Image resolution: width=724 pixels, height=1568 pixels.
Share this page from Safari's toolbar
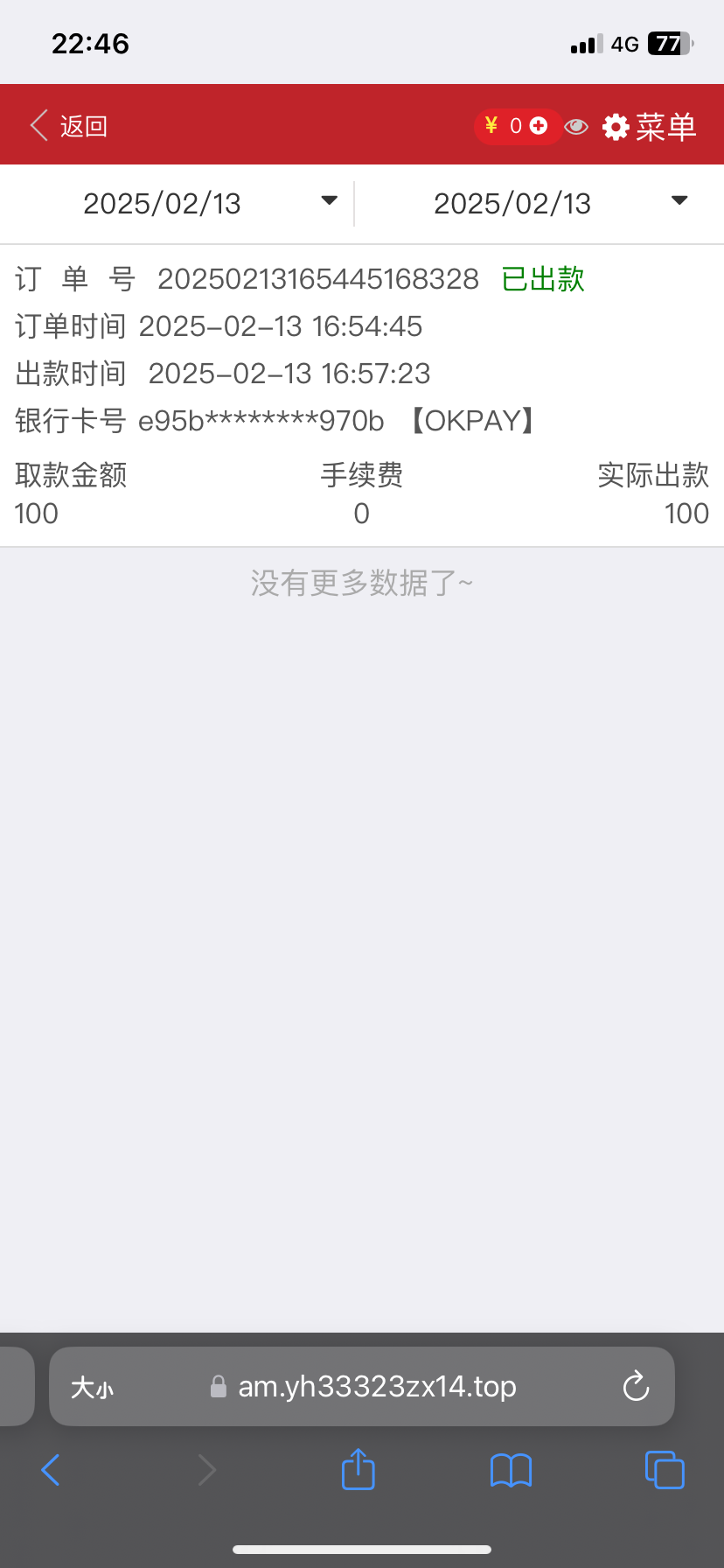pos(358,1469)
